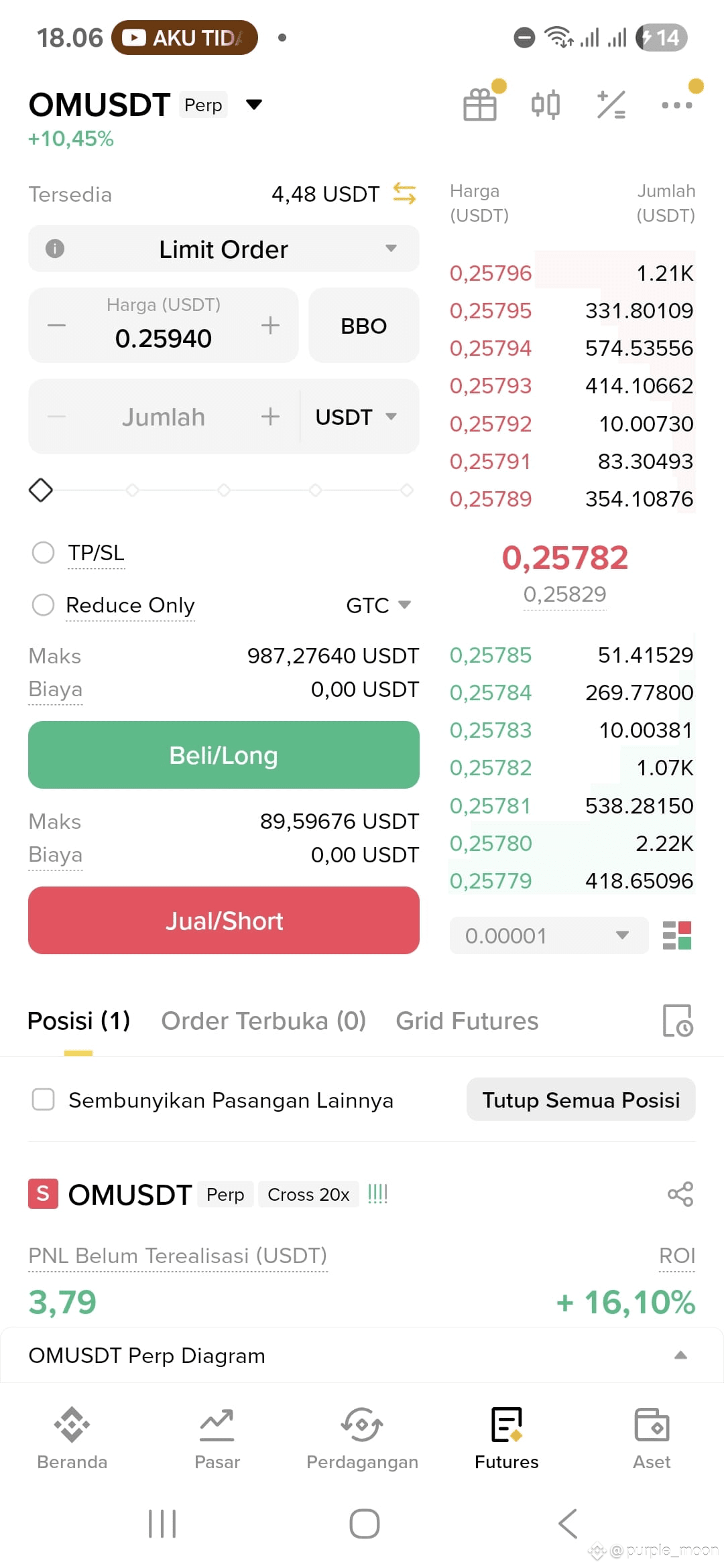Tap the transfer funds arrows icon

pyautogui.click(x=404, y=194)
